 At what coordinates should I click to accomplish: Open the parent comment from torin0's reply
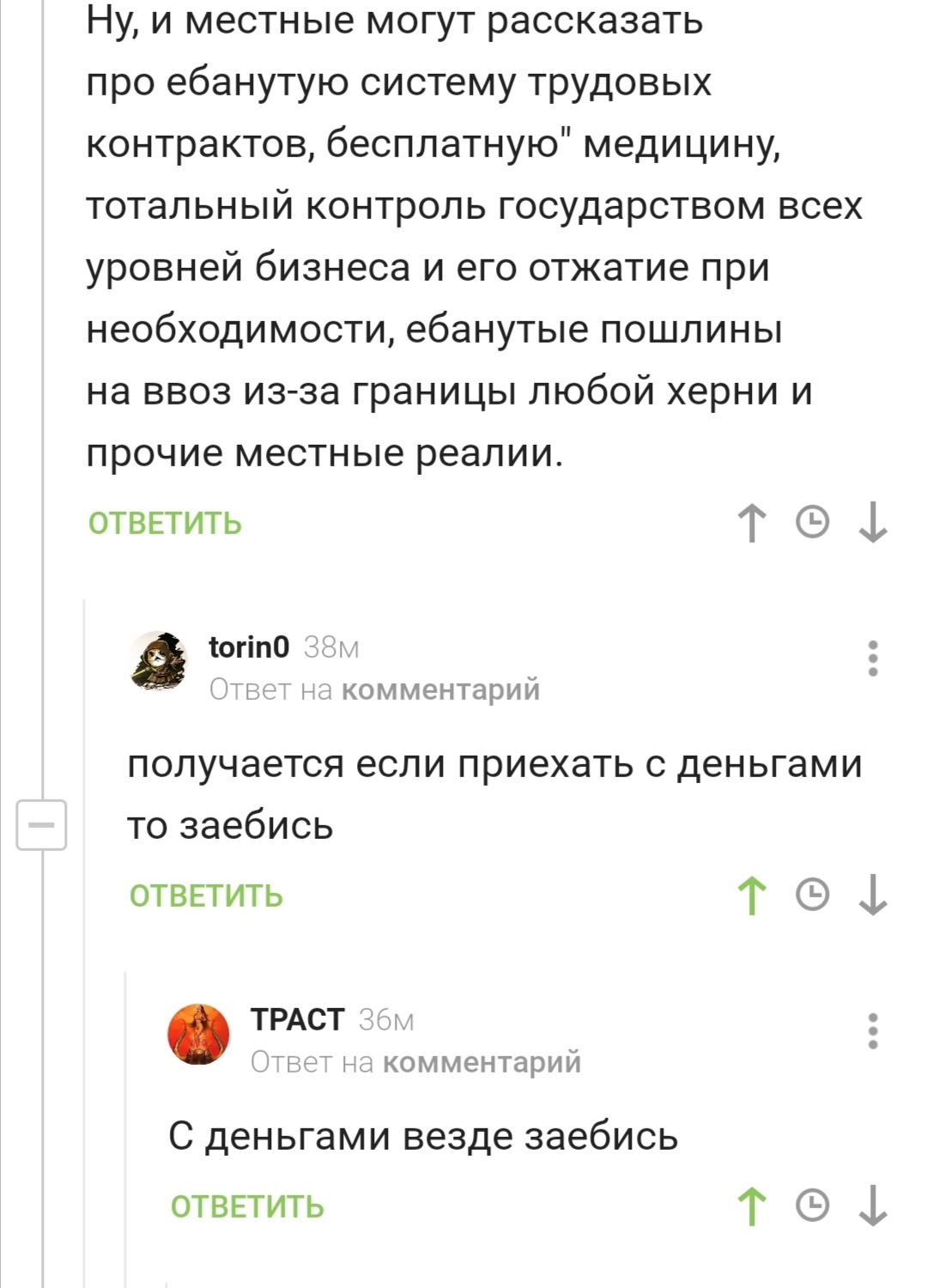coord(440,690)
